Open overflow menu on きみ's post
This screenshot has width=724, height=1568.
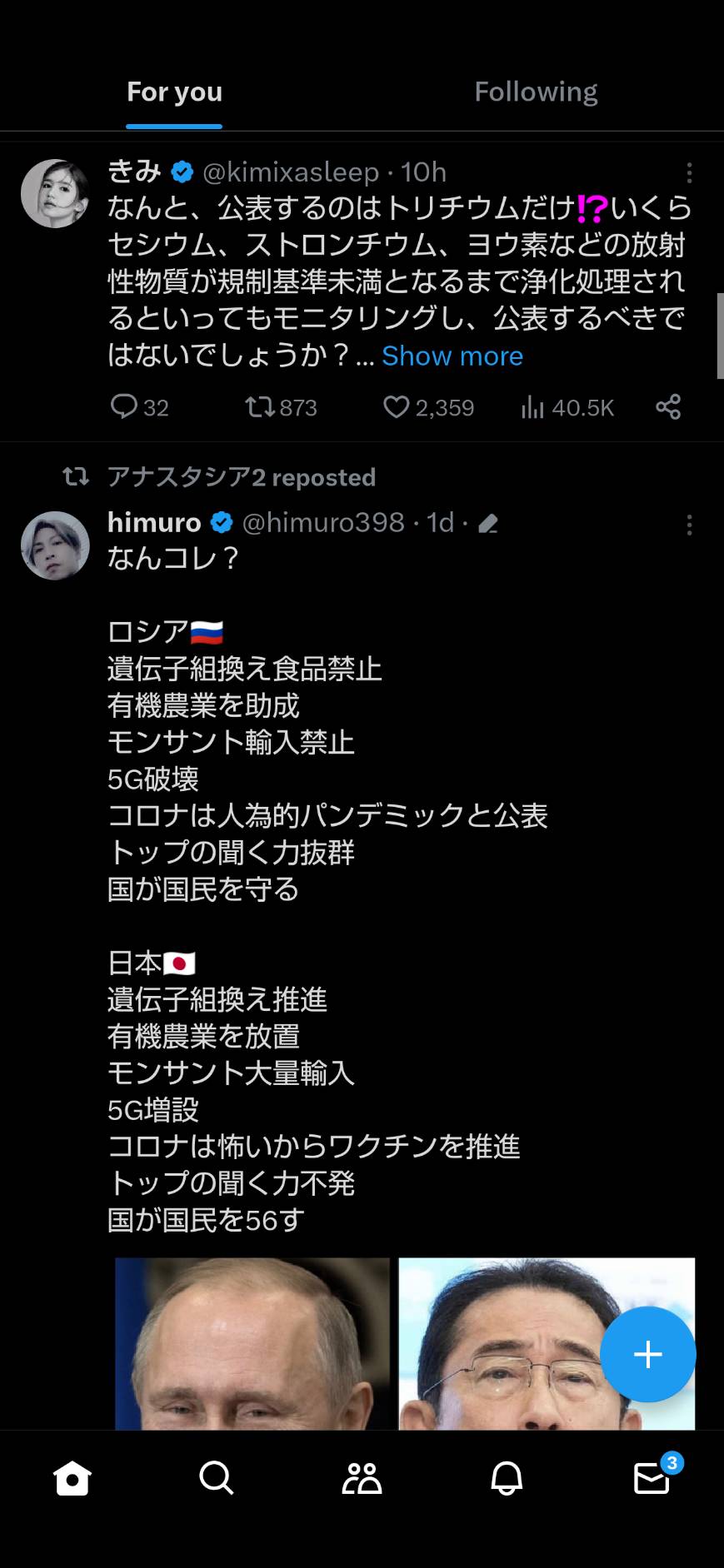[689, 172]
